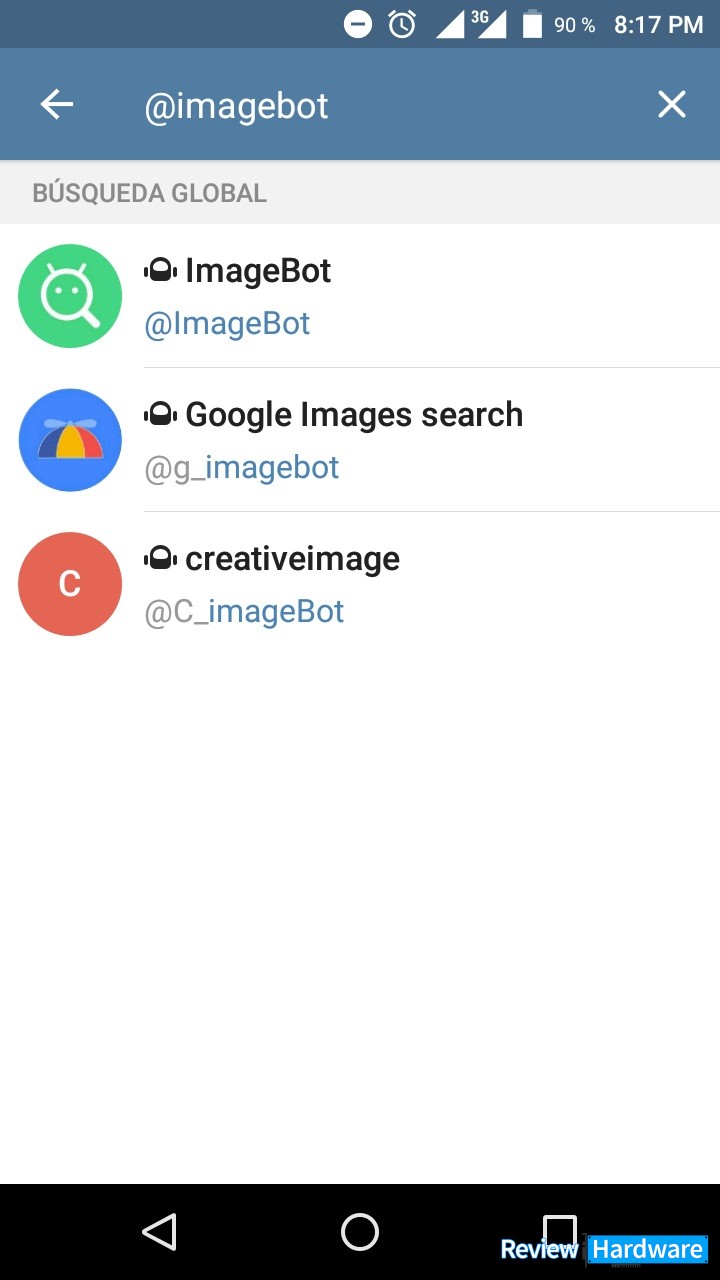The height and width of the screenshot is (1280, 720).
Task: Edit the @imagebot search field
Action: point(380,105)
